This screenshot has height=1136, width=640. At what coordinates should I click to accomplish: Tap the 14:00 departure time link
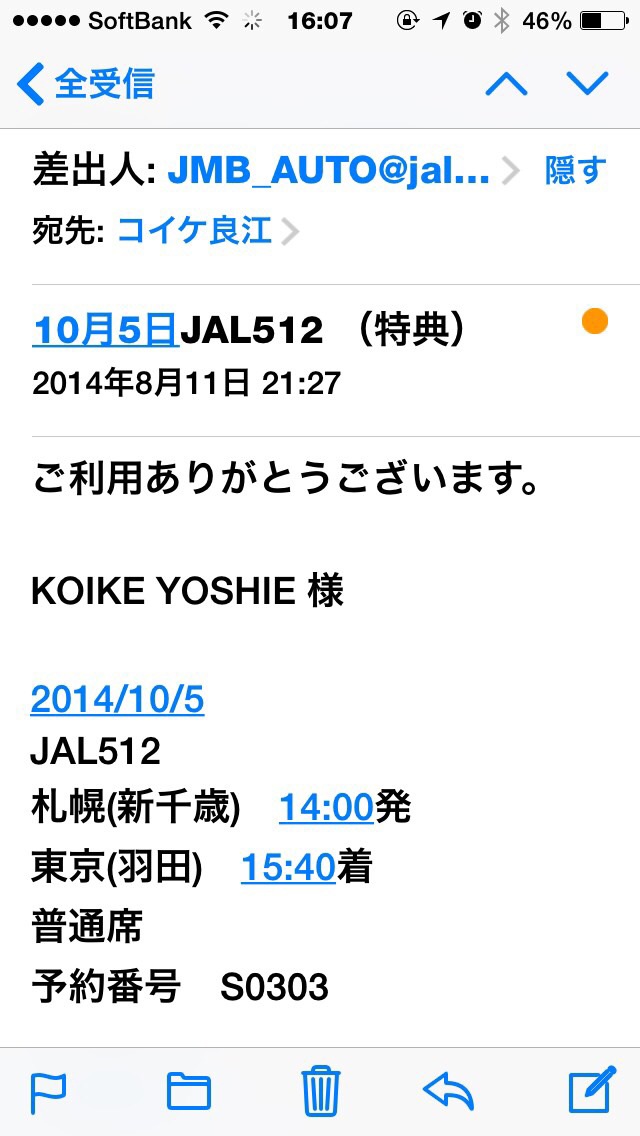click(x=326, y=808)
